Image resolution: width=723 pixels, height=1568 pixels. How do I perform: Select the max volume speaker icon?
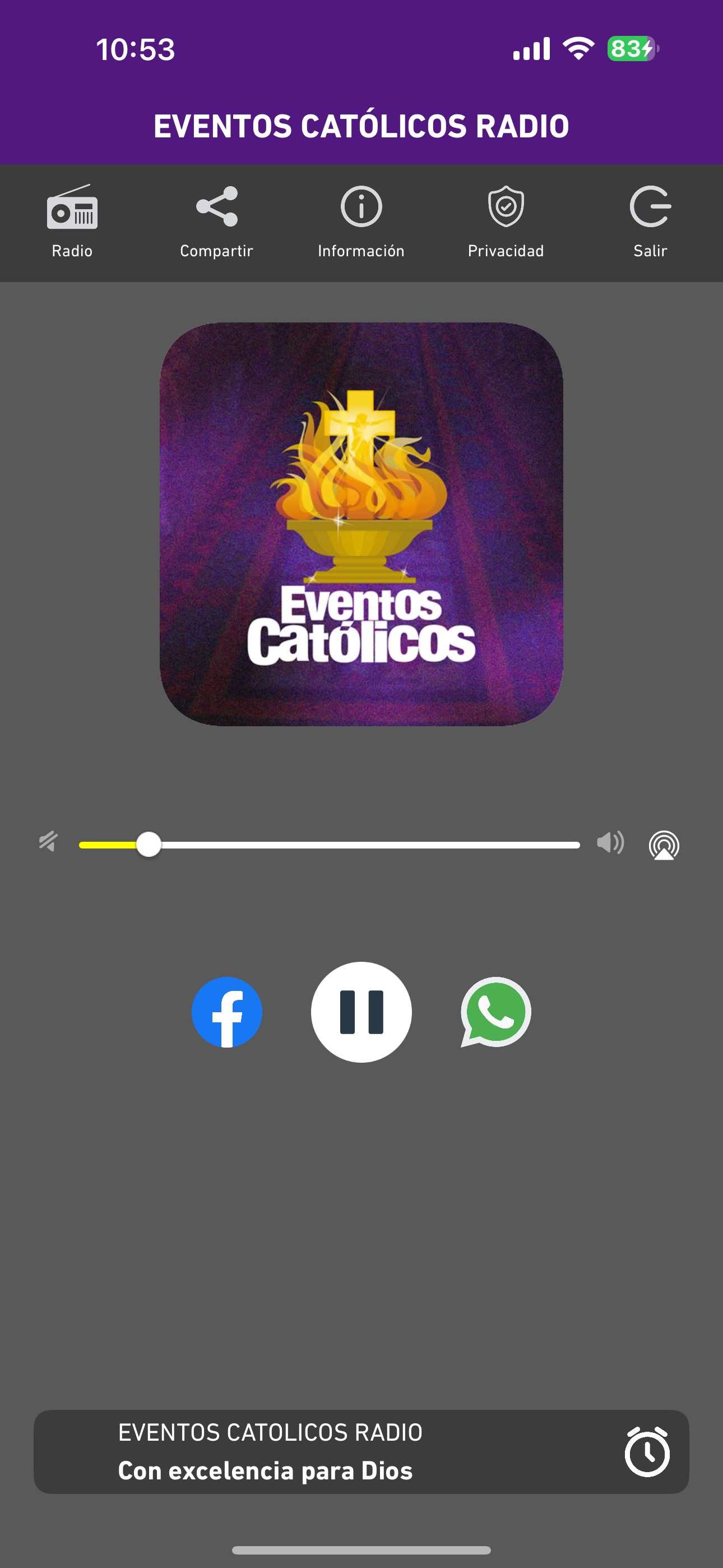click(611, 843)
